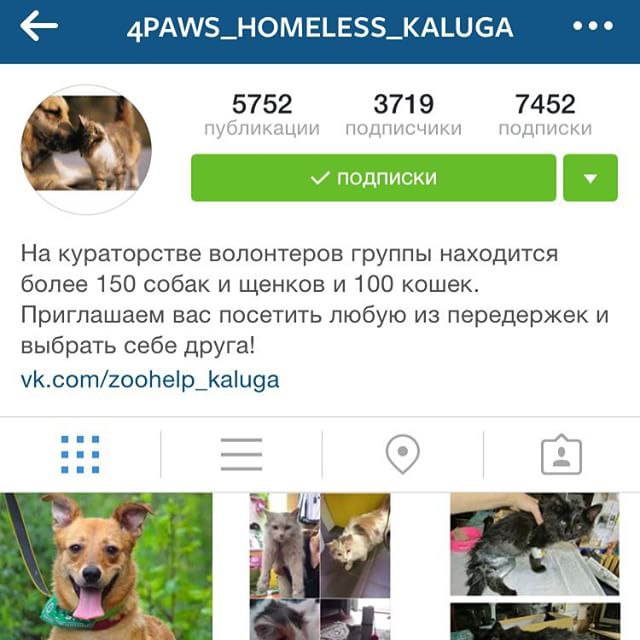
Task: Open the smiling ginger dog photo
Action: tap(106, 567)
